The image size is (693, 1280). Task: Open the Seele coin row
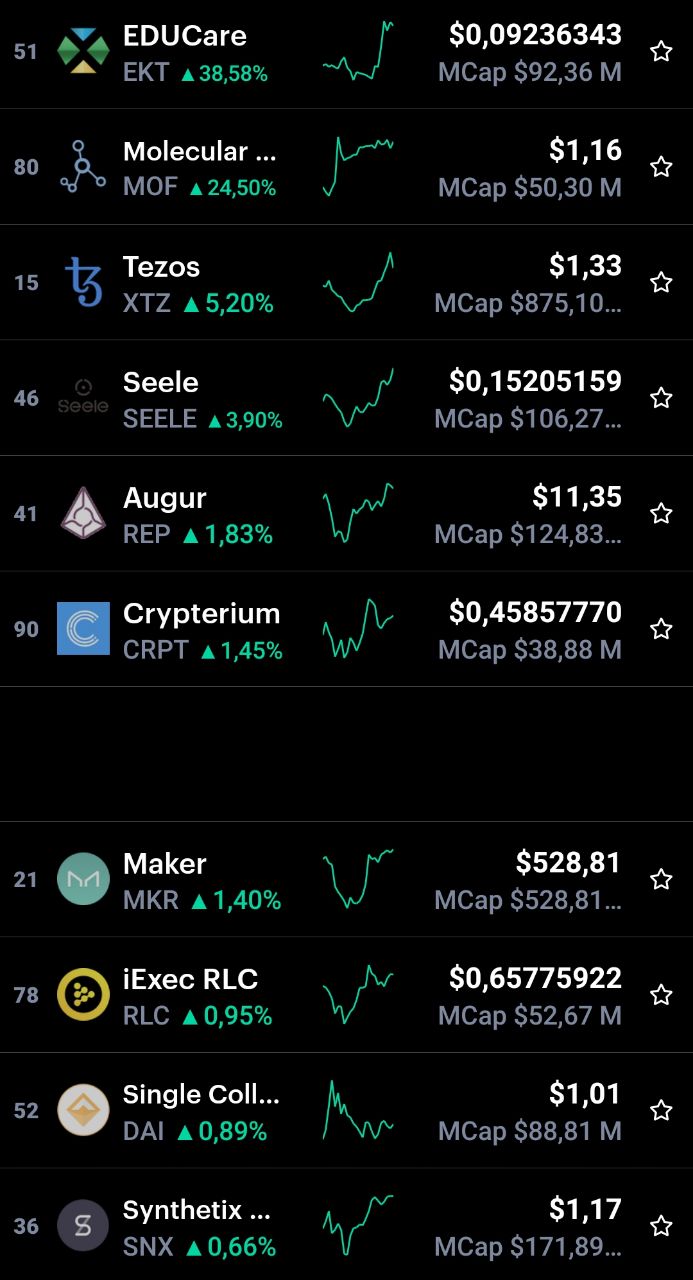[346, 398]
